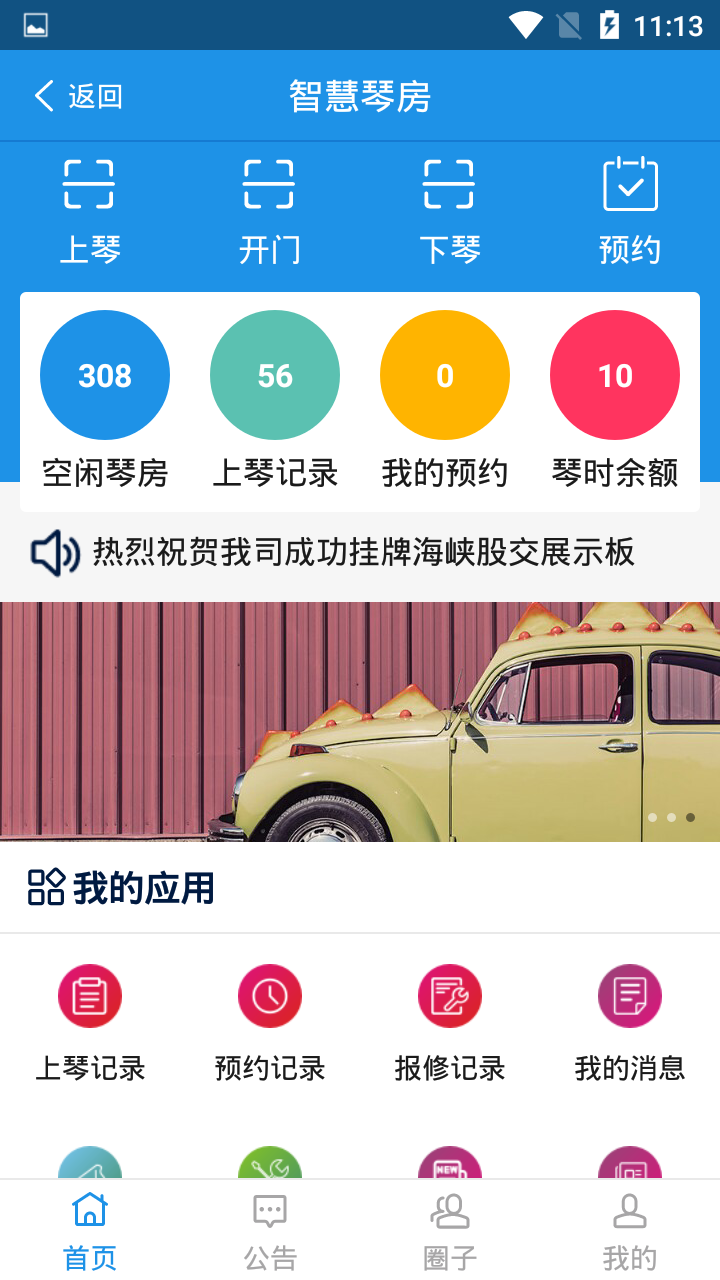Open 预约记录 app shortcut

click(270, 1022)
